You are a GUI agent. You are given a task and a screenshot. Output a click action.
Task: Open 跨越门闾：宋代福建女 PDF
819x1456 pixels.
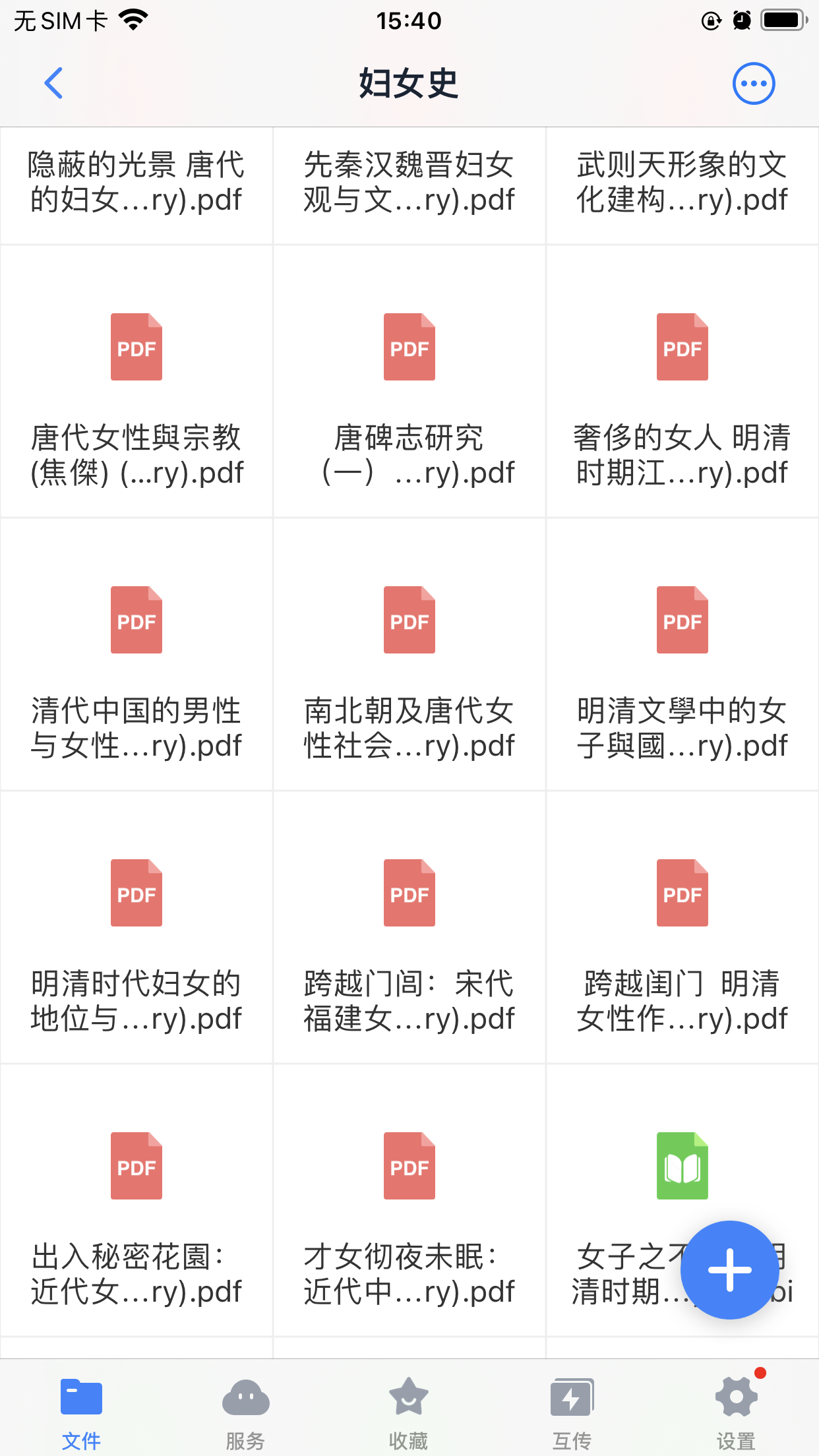409,928
